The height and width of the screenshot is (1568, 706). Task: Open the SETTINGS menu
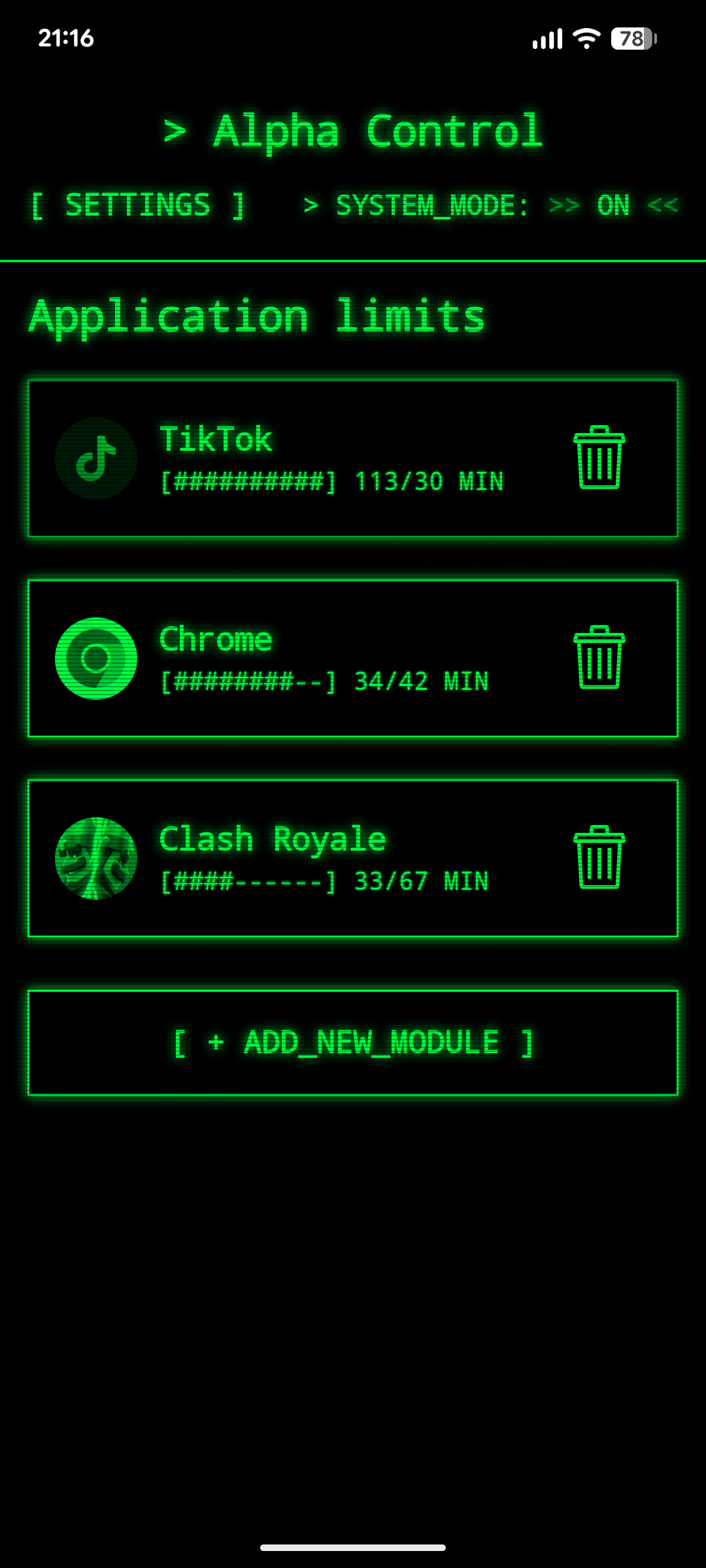pyautogui.click(x=138, y=205)
